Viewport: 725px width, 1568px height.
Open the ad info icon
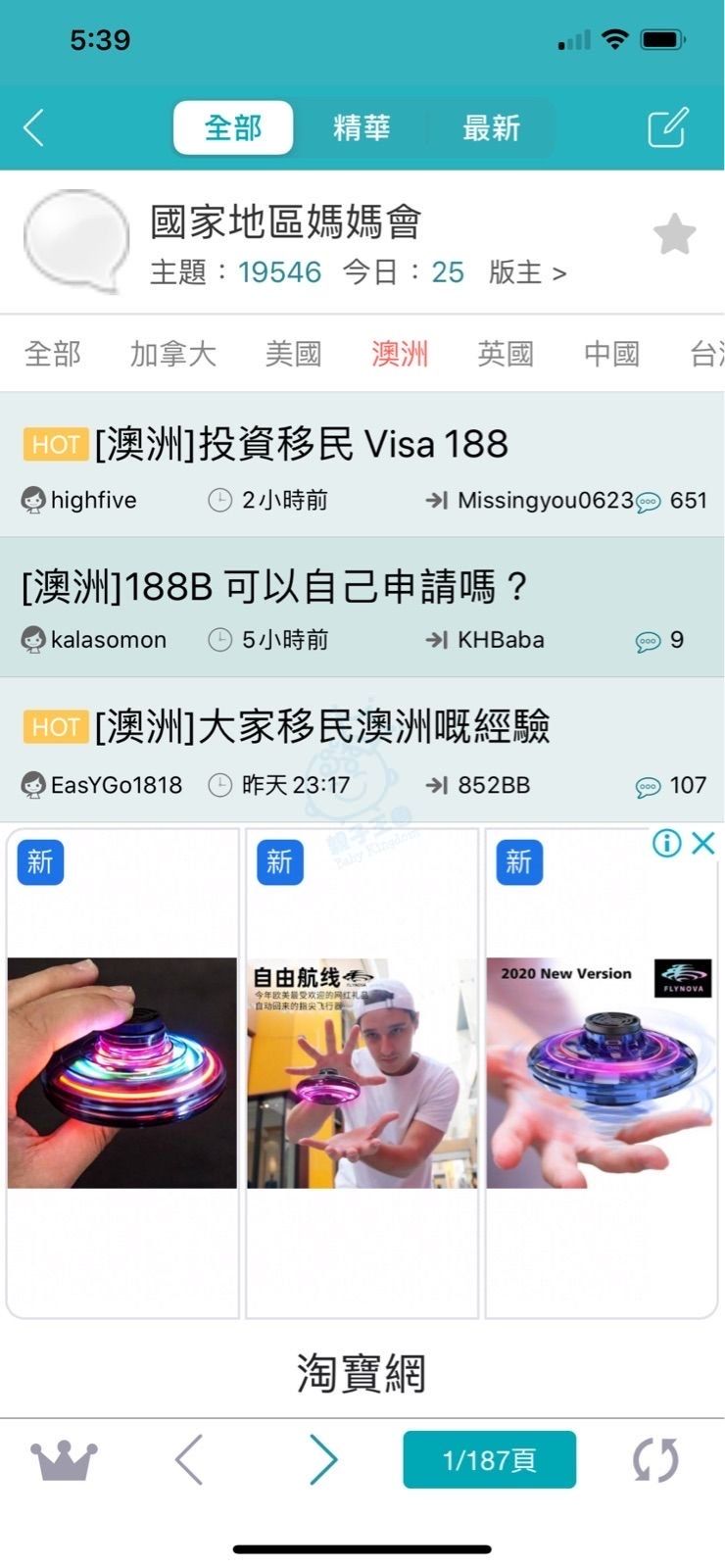[666, 843]
